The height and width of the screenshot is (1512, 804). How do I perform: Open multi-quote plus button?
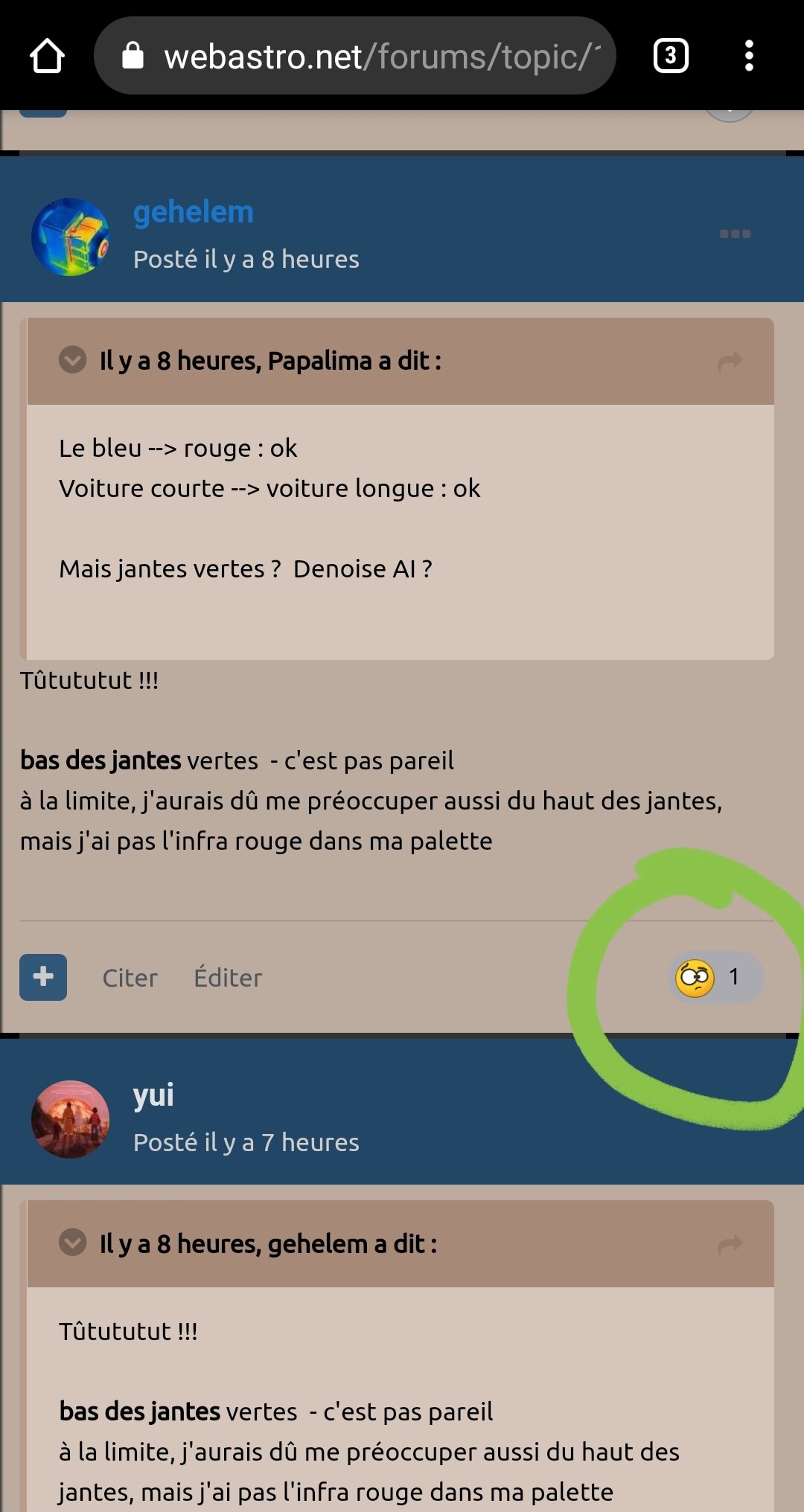point(43,977)
